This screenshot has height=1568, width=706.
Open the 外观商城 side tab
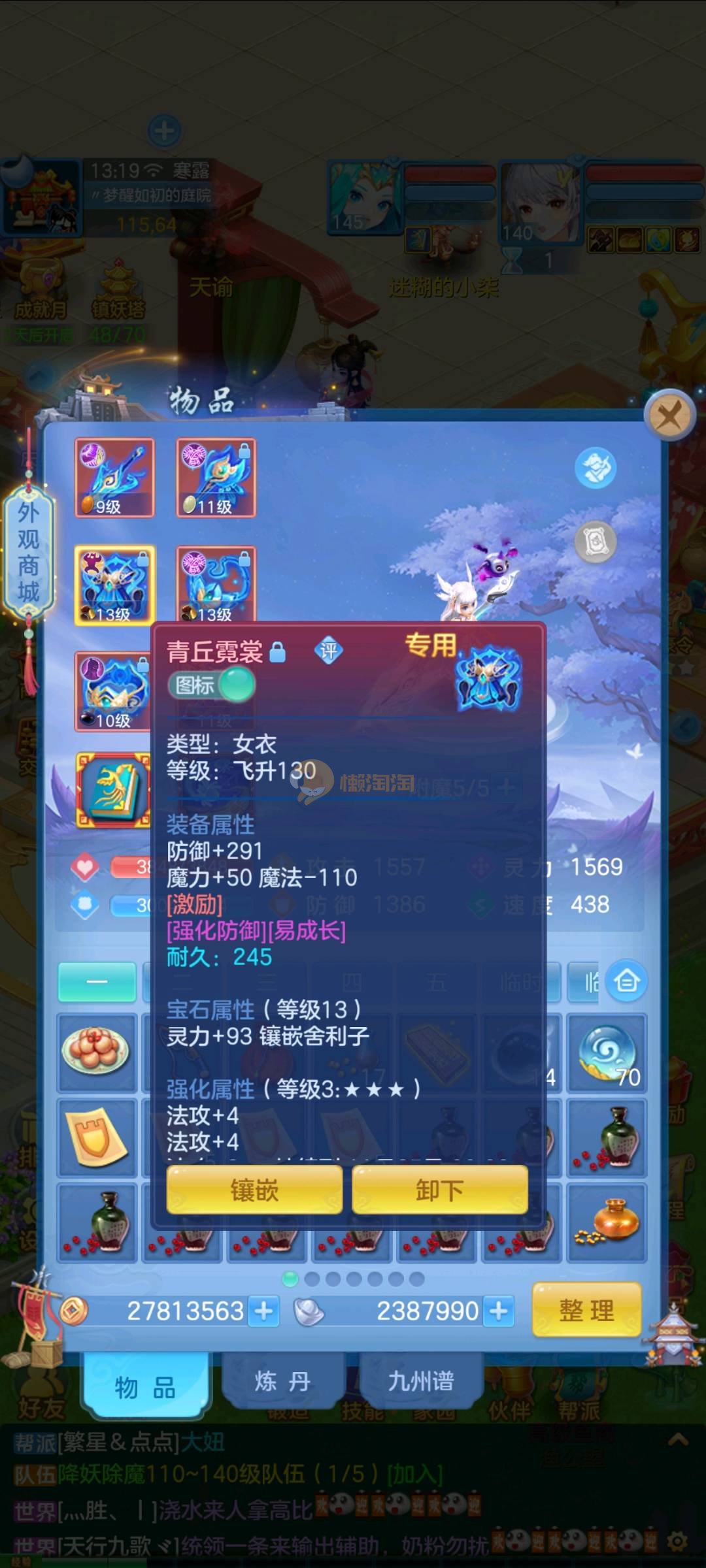(x=28, y=552)
